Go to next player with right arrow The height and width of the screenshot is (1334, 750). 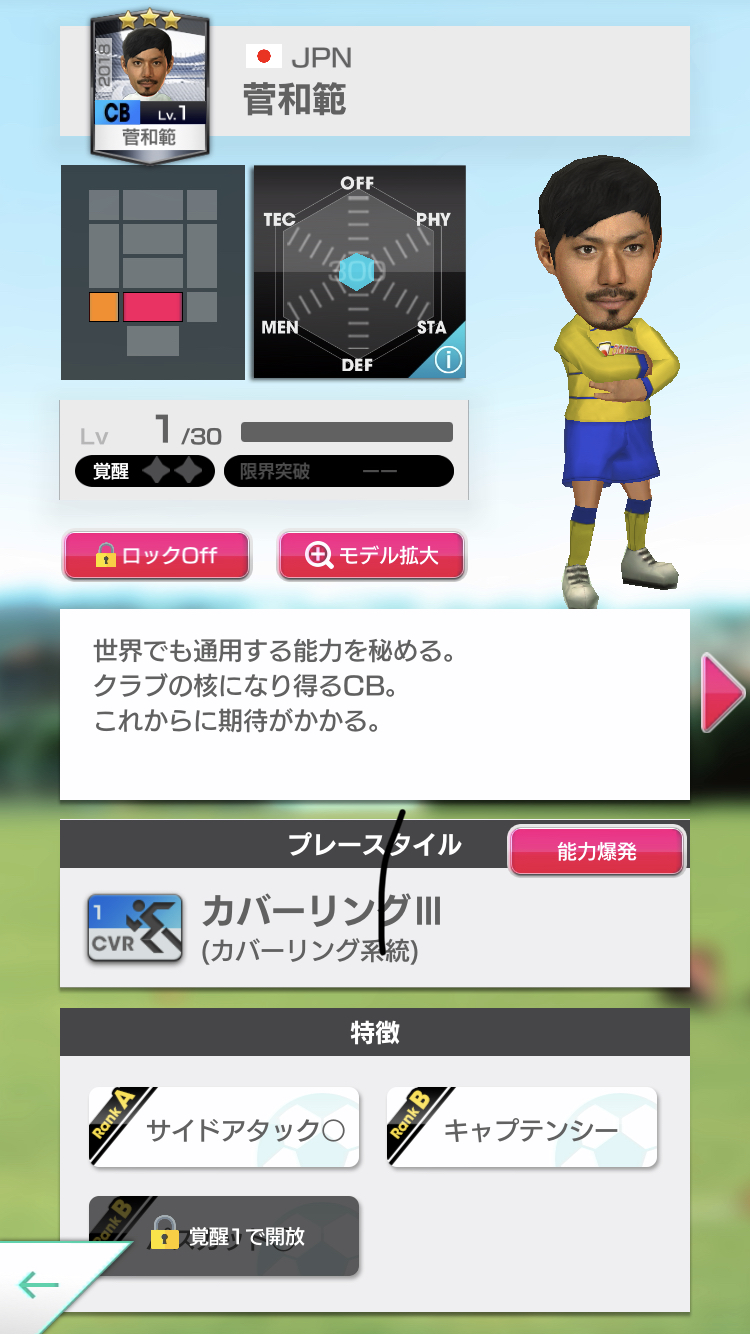[x=722, y=692]
